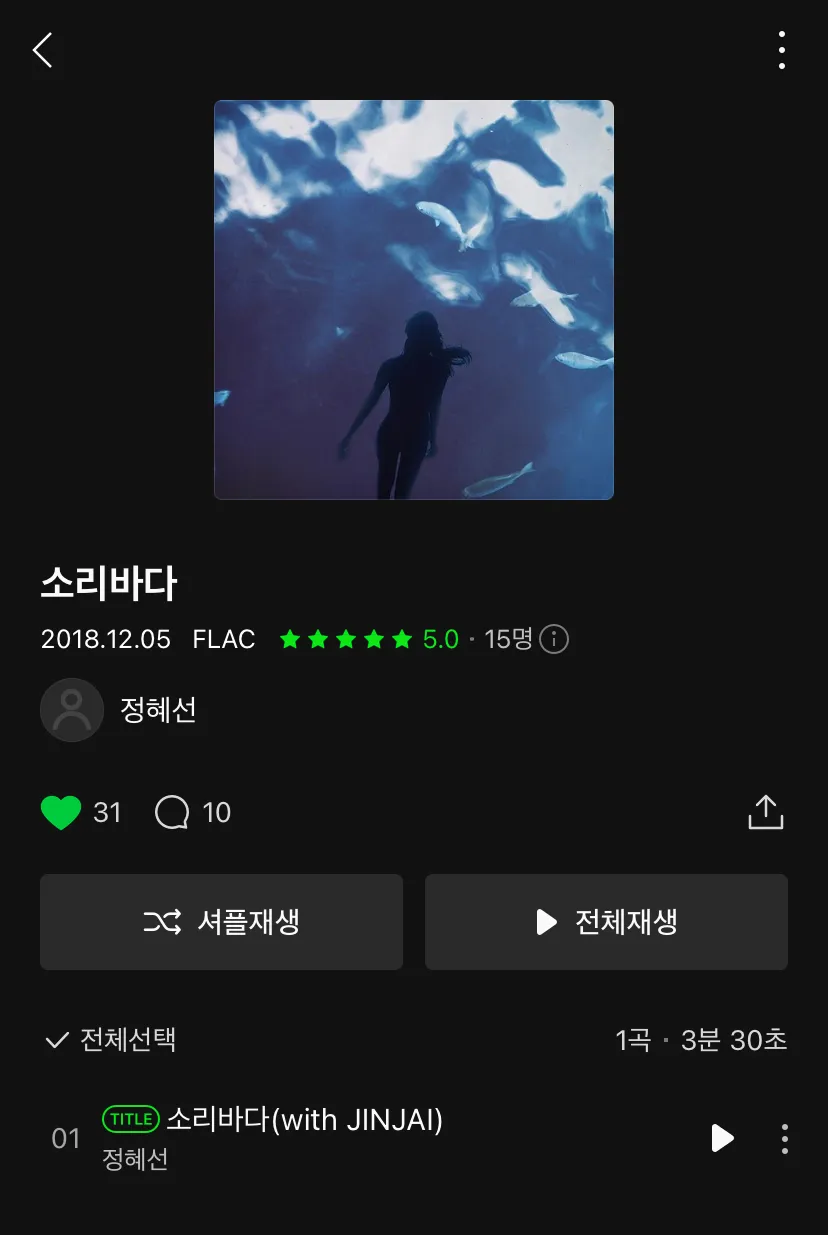Image resolution: width=828 pixels, height=1235 pixels.
Task: Rate the album on the star slider
Action: tap(345, 639)
